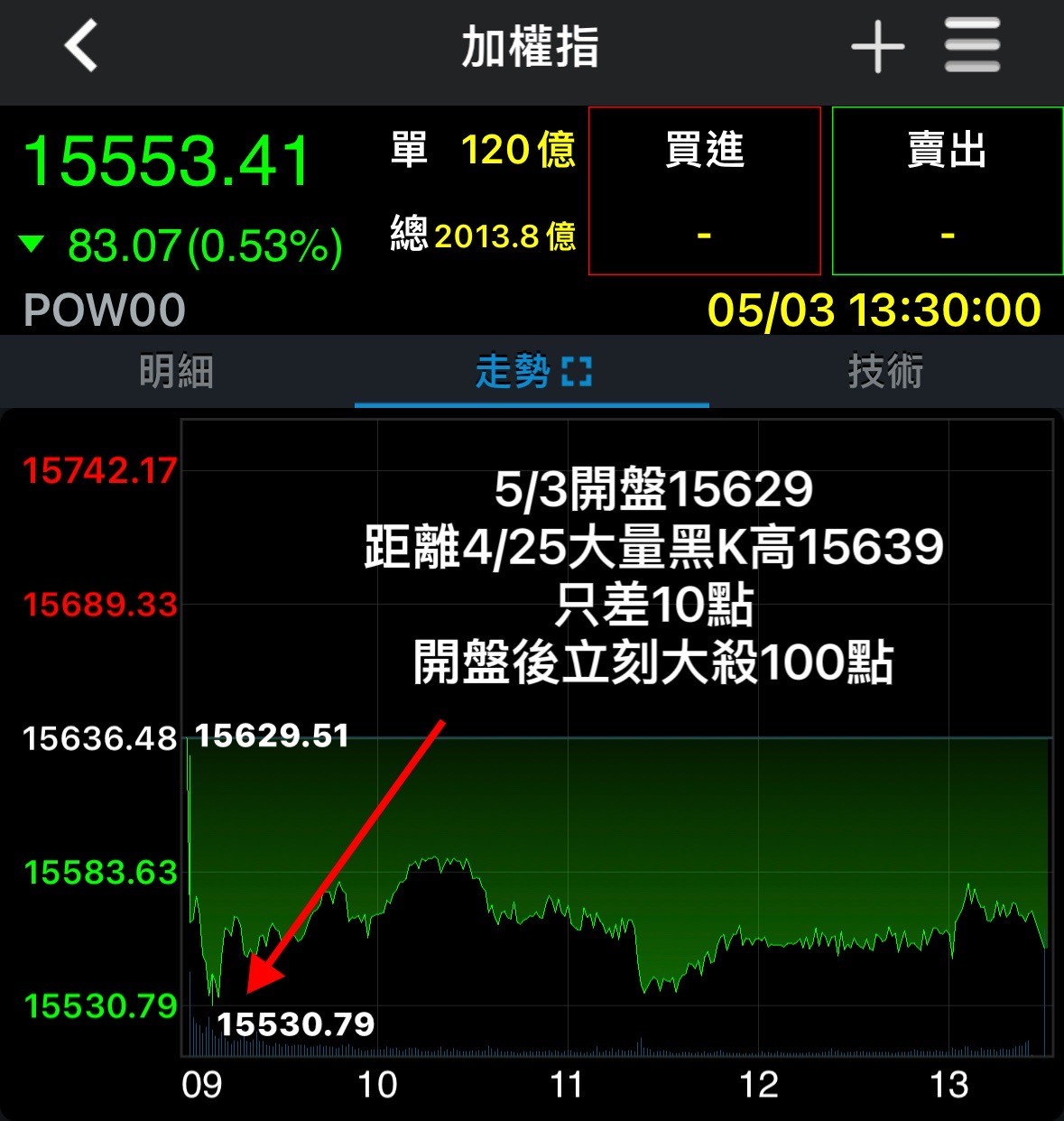Tap the 買進 buy box
Screen dimensions: 1064x1121
(x=704, y=190)
